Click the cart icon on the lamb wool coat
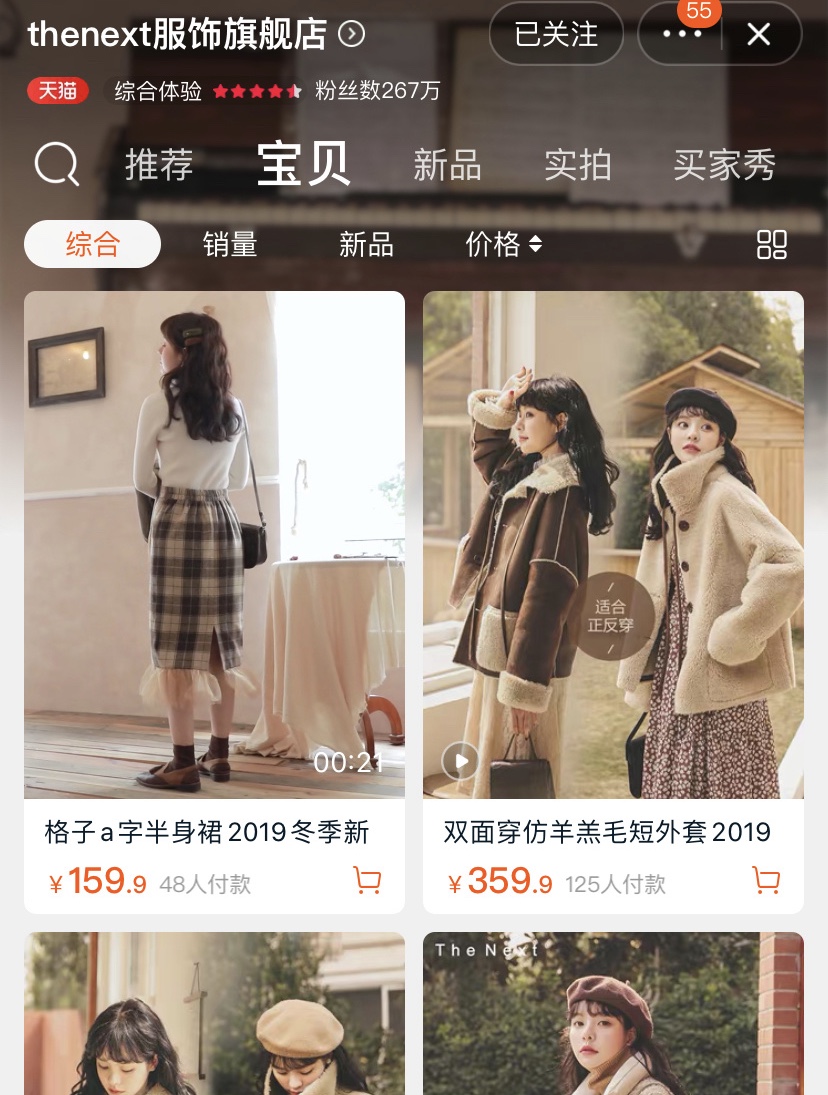Screen dimensions: 828x1095 point(766,881)
